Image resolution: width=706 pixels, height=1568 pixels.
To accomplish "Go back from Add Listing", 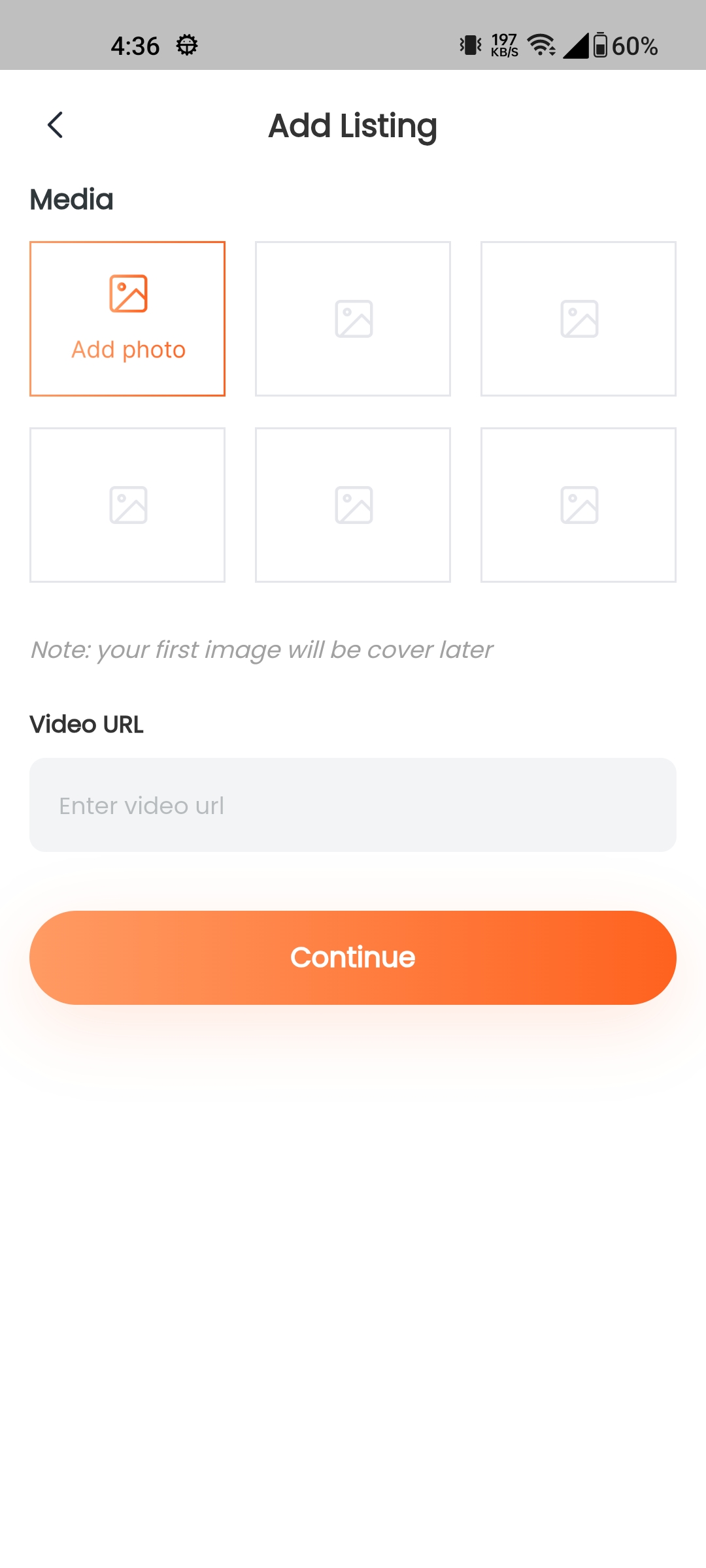I will click(56, 125).
